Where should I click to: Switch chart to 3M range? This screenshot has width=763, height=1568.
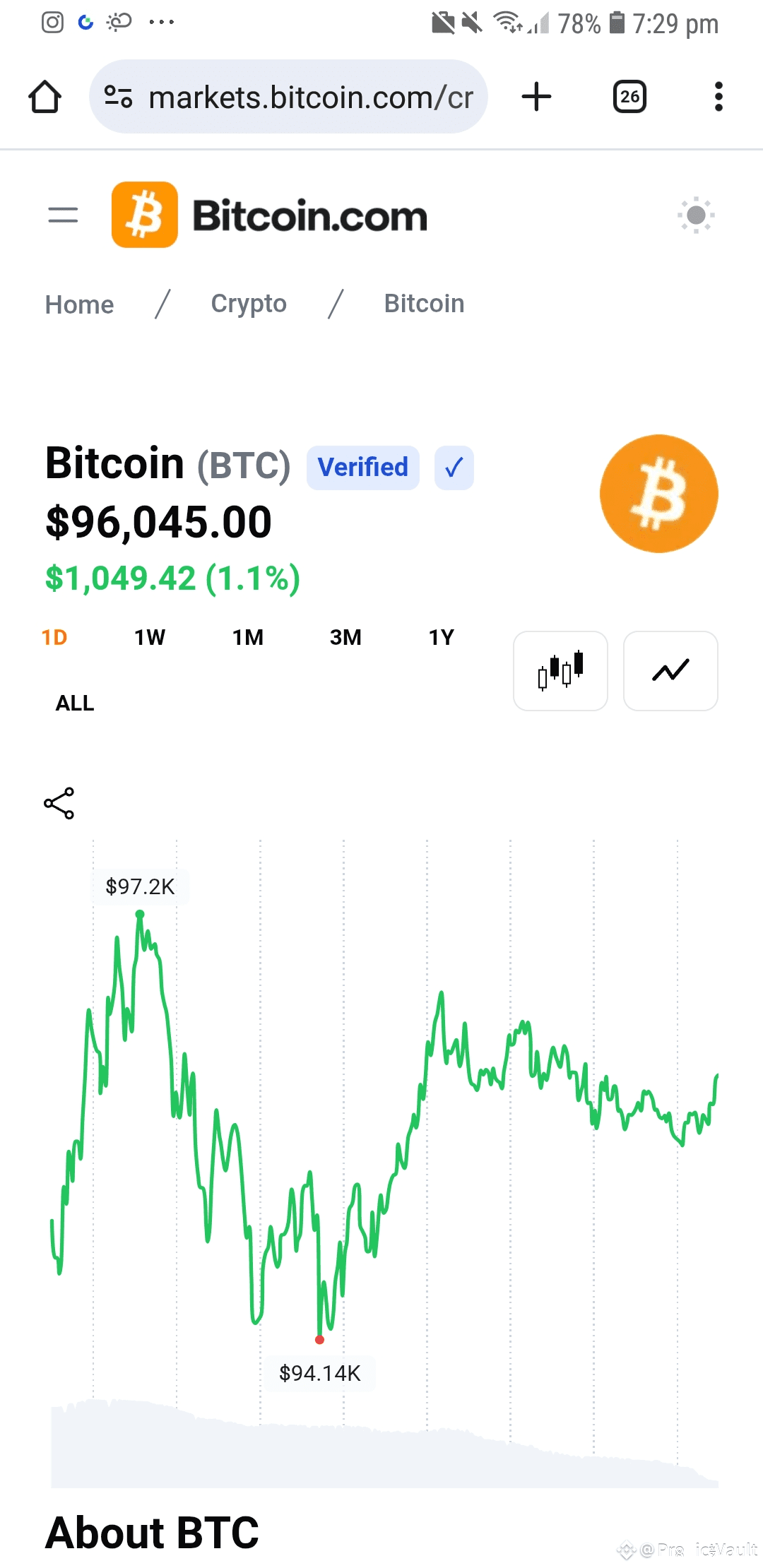[345, 638]
